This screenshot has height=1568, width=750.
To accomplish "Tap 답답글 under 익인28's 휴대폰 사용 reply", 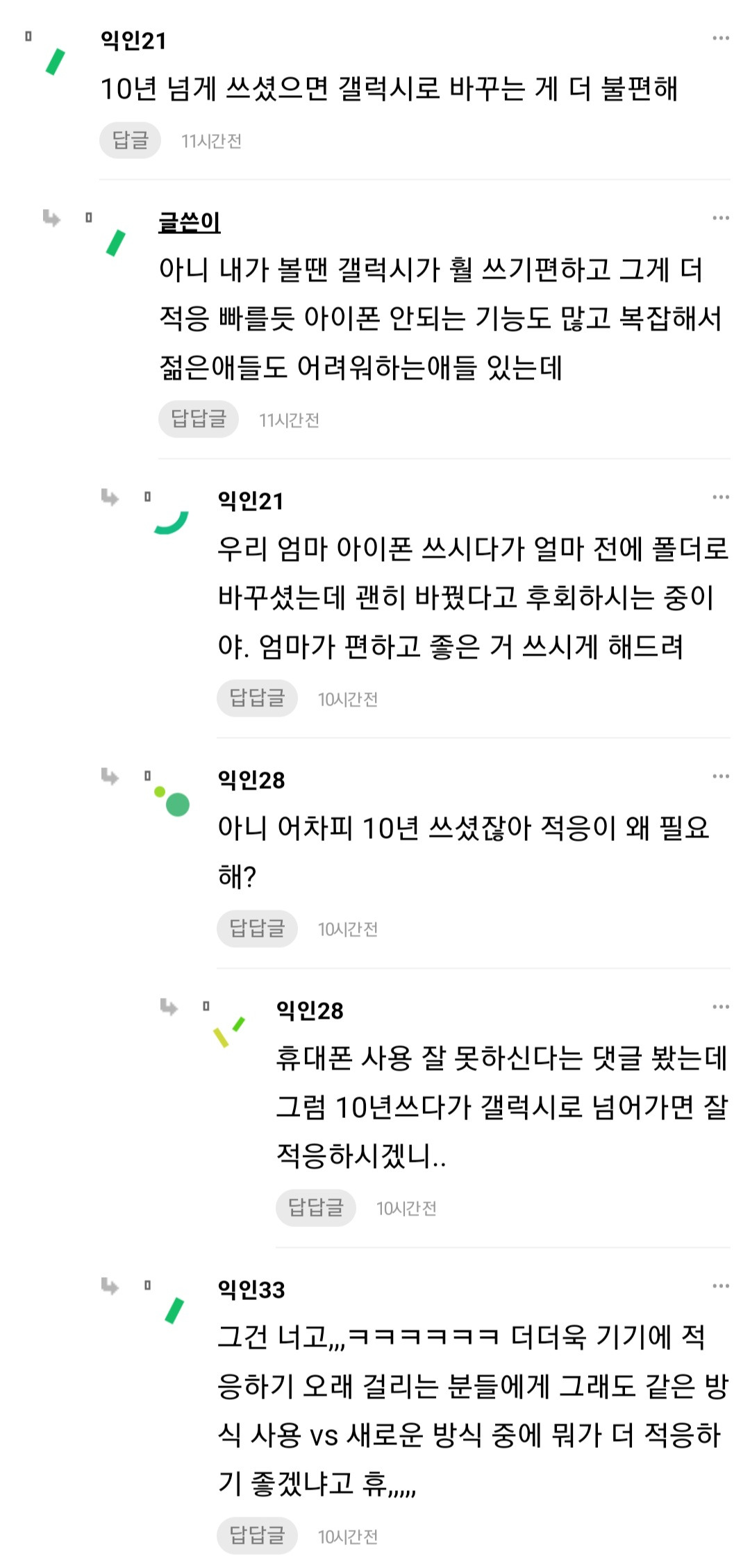I will [315, 1208].
